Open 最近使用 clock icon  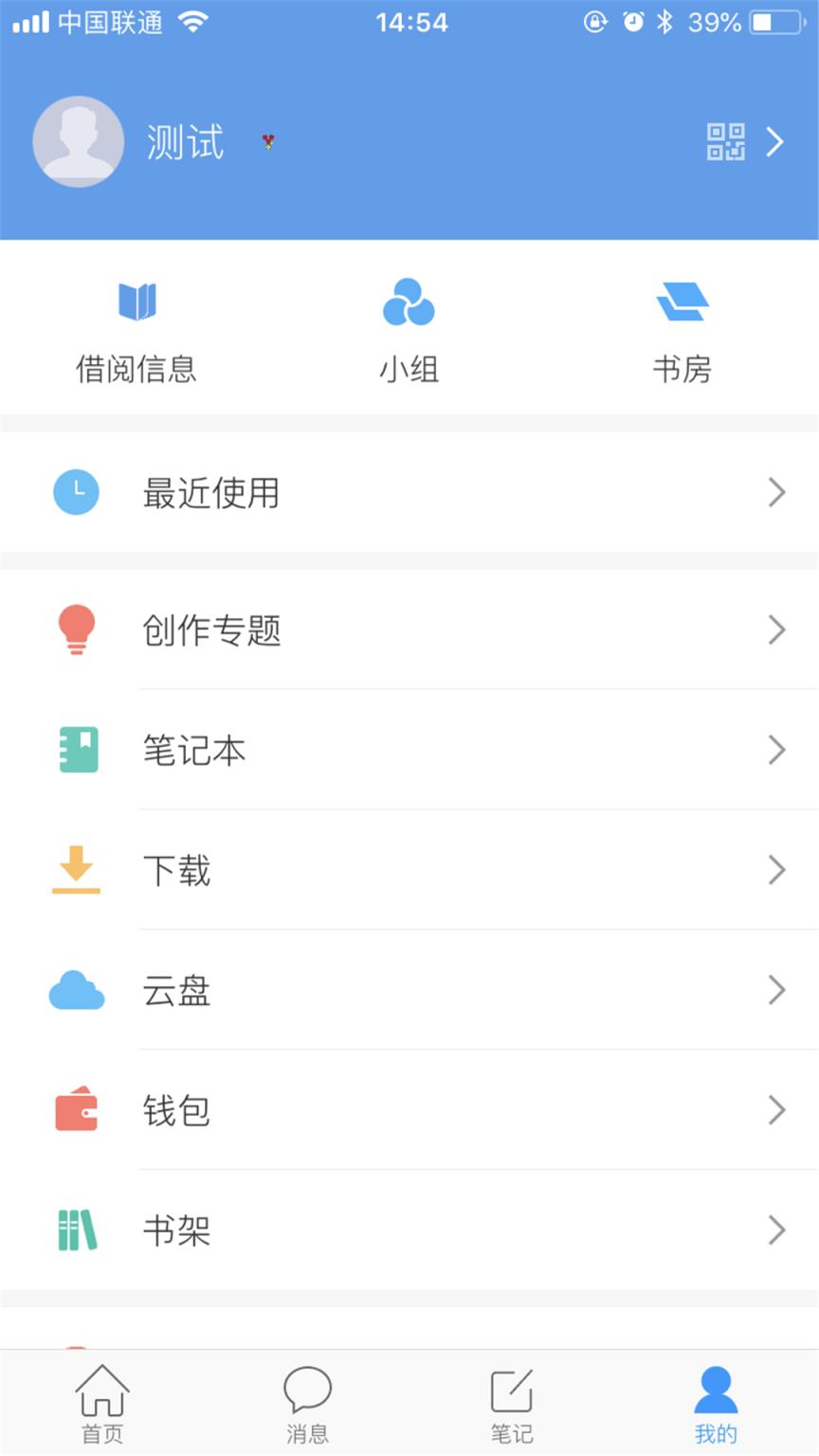point(77,492)
